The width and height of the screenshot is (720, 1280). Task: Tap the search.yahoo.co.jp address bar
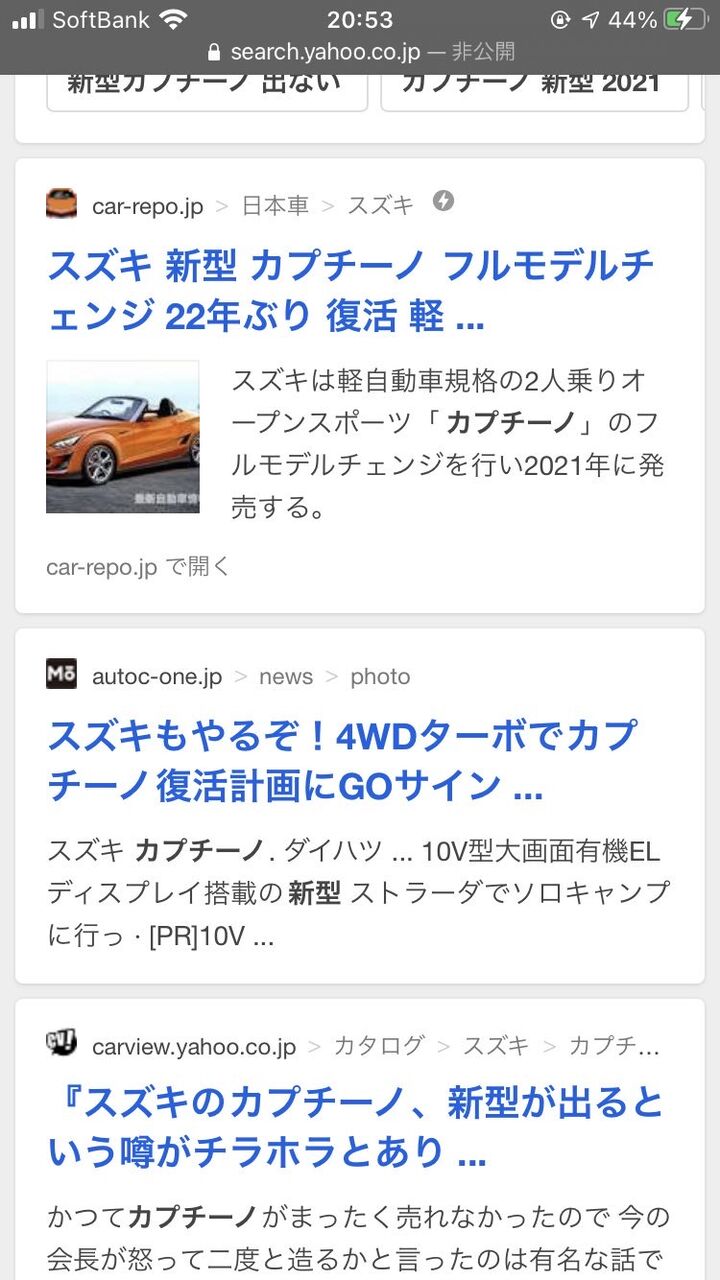360,52
